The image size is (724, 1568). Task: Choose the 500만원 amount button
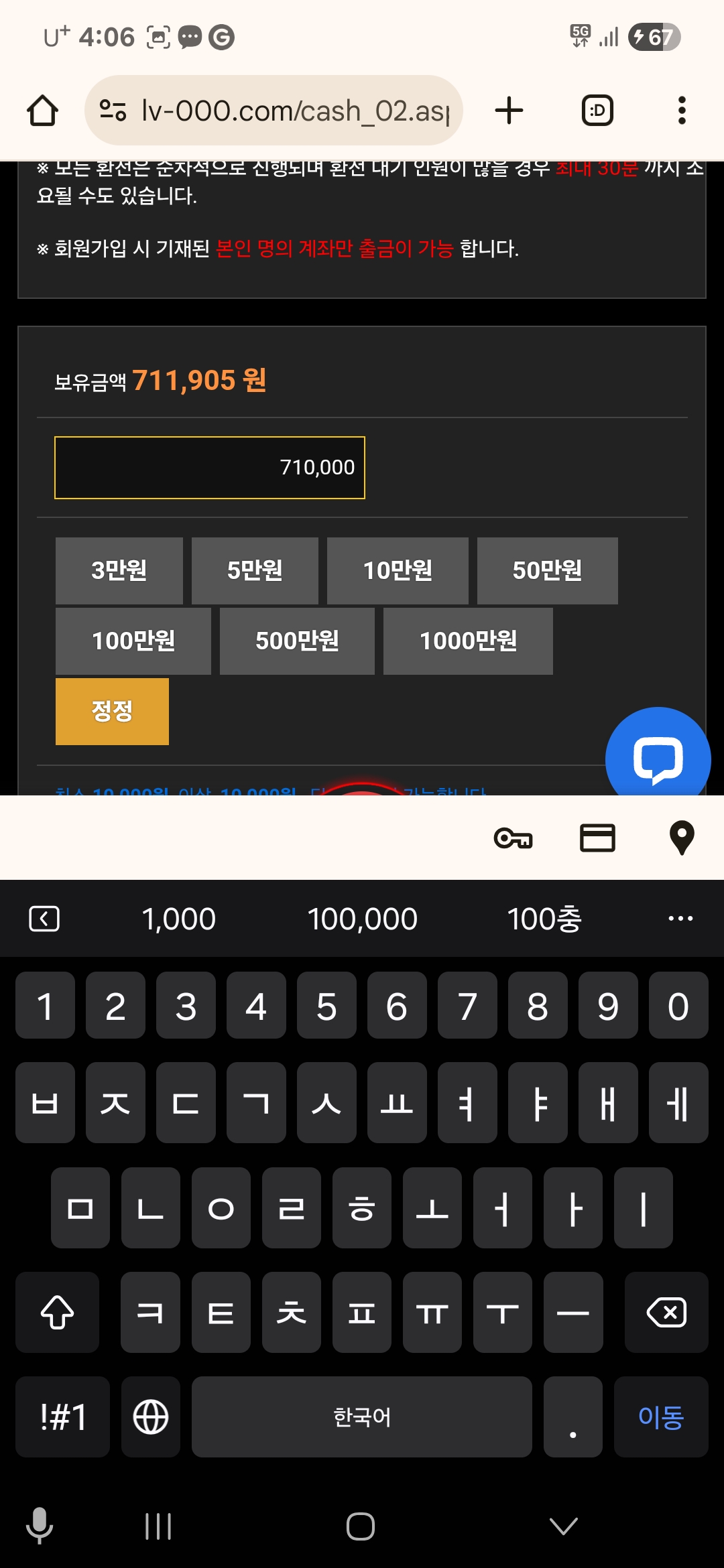[297, 641]
